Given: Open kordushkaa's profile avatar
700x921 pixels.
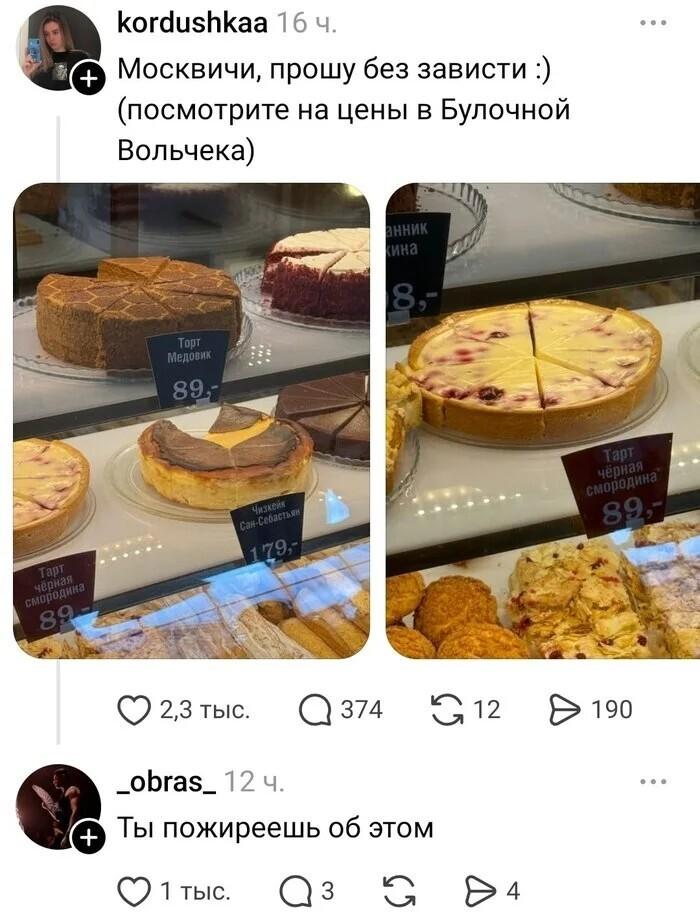Looking at the screenshot, I should click(x=58, y=48).
